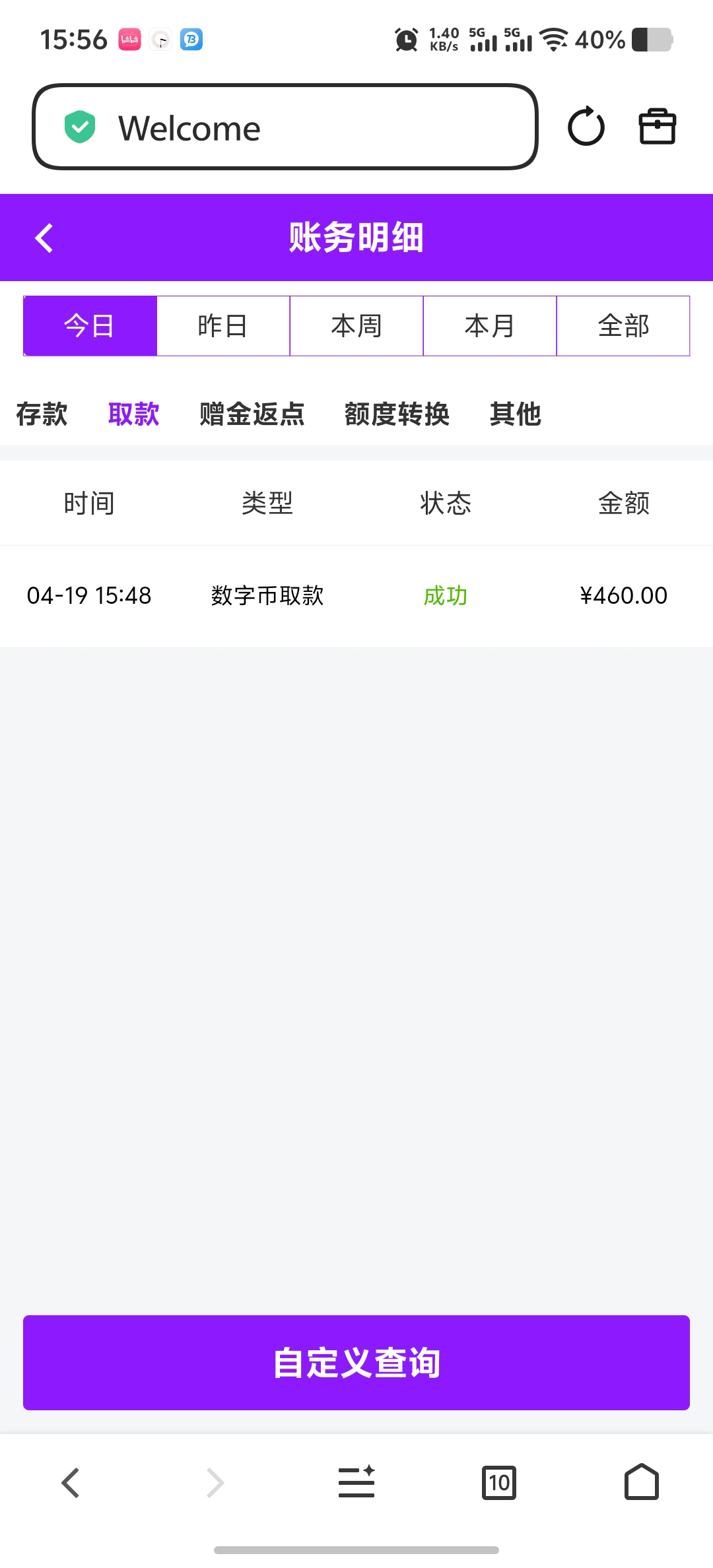Open the 数字币取款 ¥460.00 record
The image size is (713, 1568).
[356, 596]
